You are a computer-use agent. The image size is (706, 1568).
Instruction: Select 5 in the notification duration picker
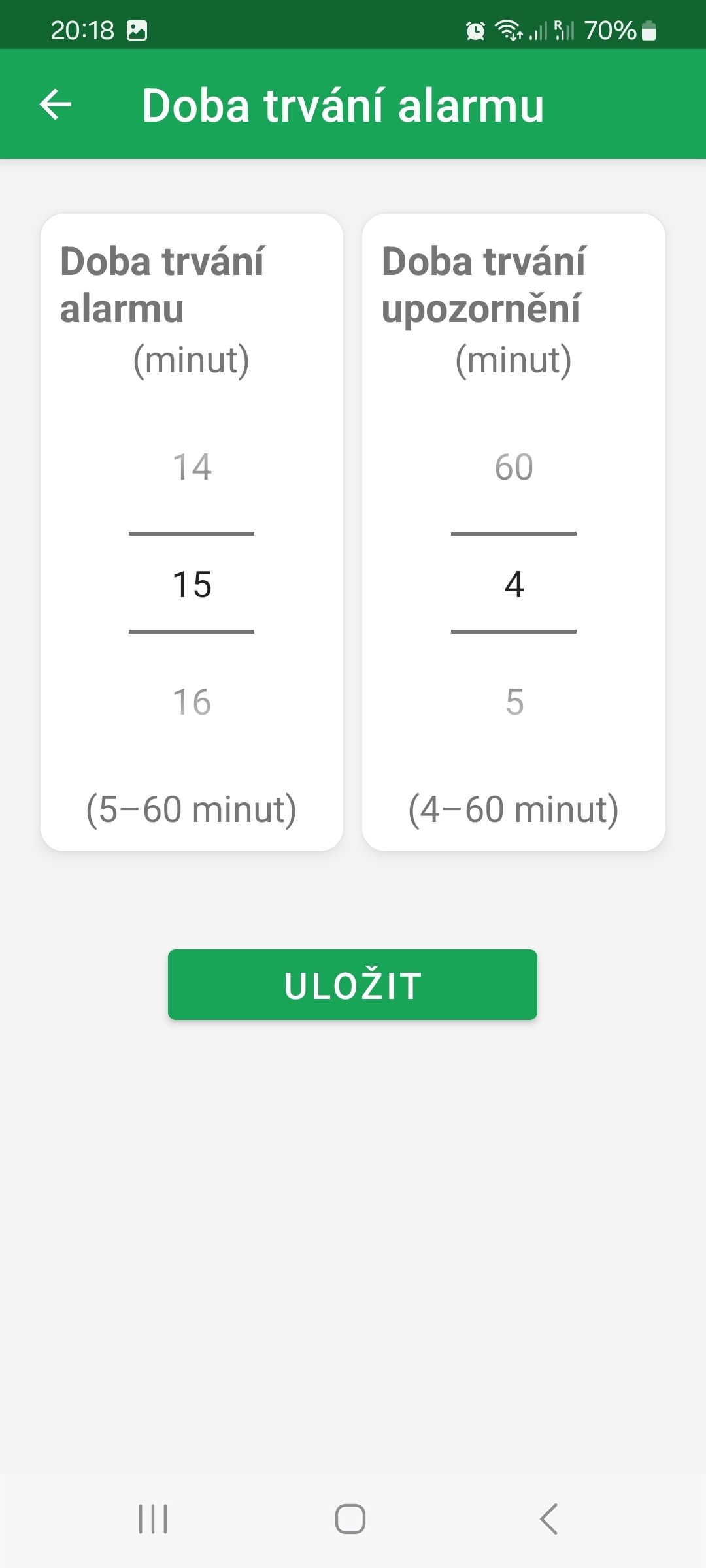(x=514, y=702)
